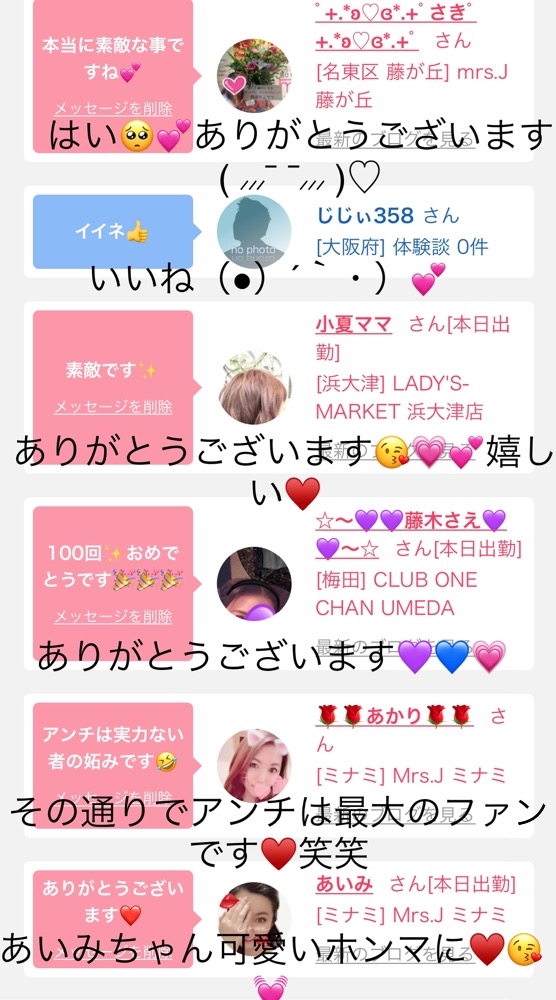The width and height of the screenshot is (556, 1000).
Task: Tap 小夏ママ's profile picture
Action: click(x=254, y=387)
